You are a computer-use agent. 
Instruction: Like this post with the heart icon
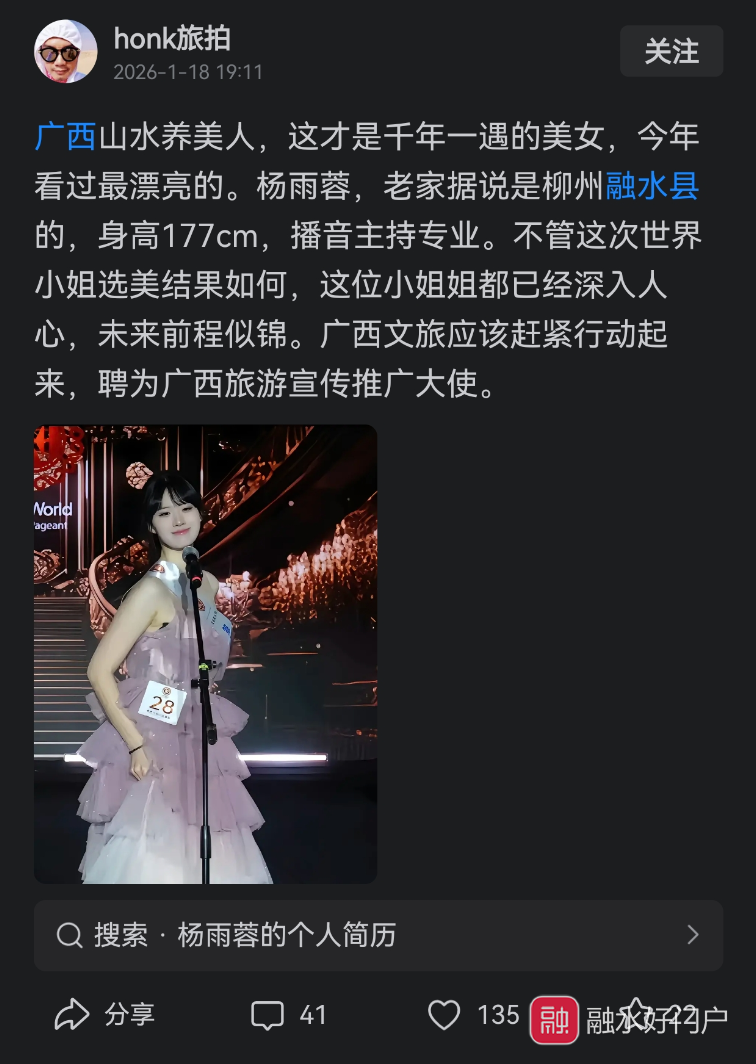tap(445, 1015)
